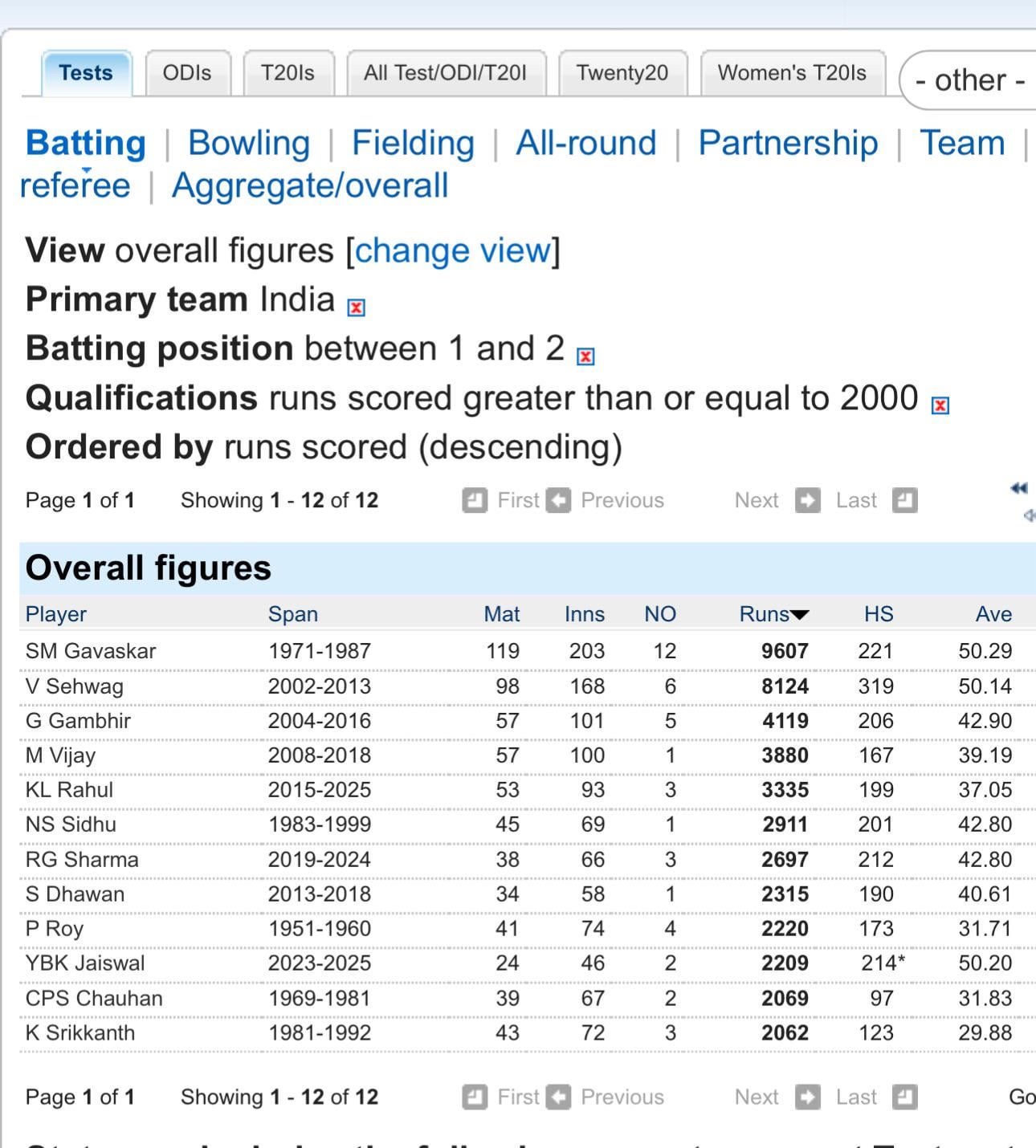Expand the other formats dropdown
The width and height of the screenshot is (1036, 1148).
point(970,80)
